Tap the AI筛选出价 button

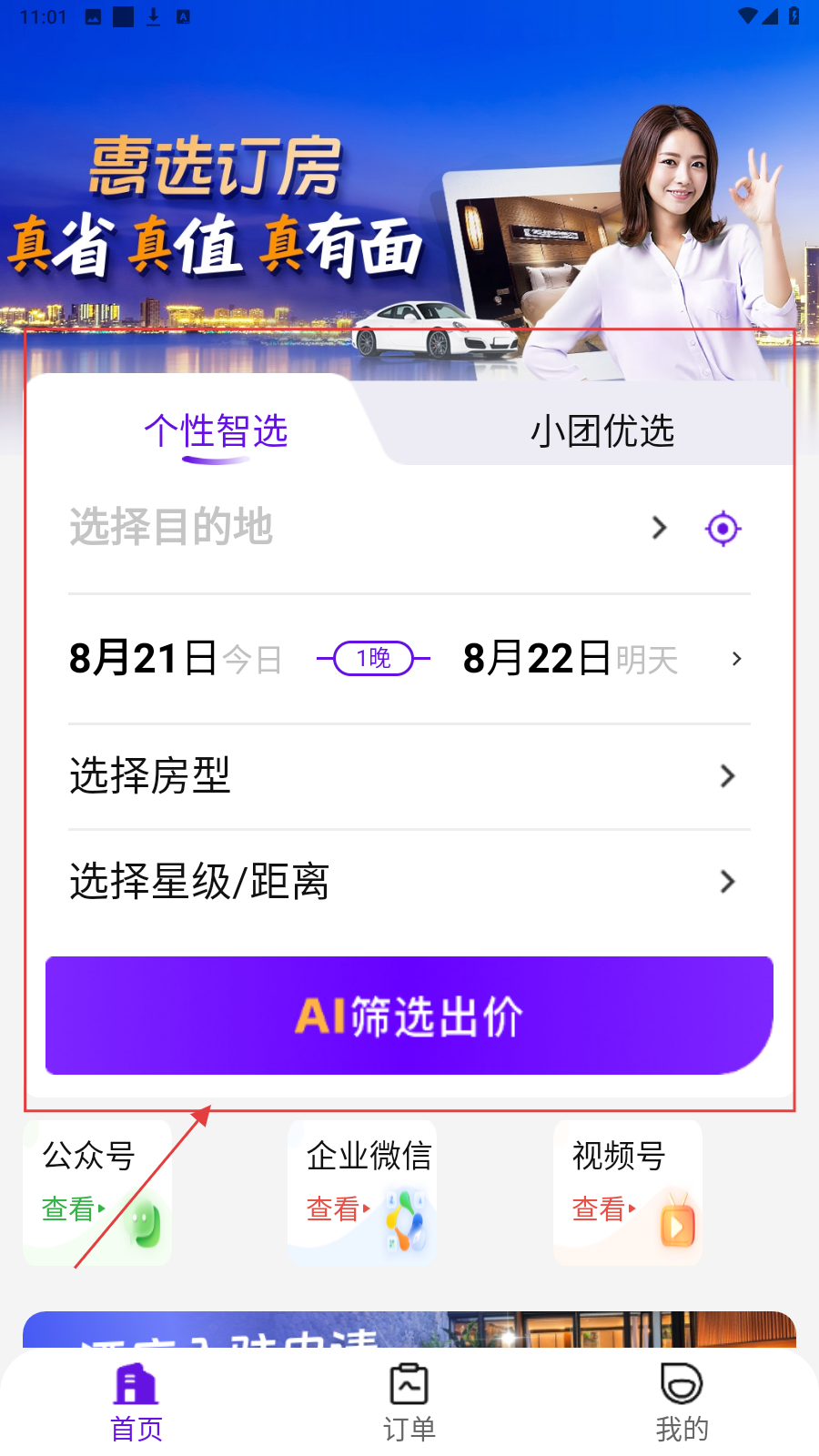(x=409, y=1016)
